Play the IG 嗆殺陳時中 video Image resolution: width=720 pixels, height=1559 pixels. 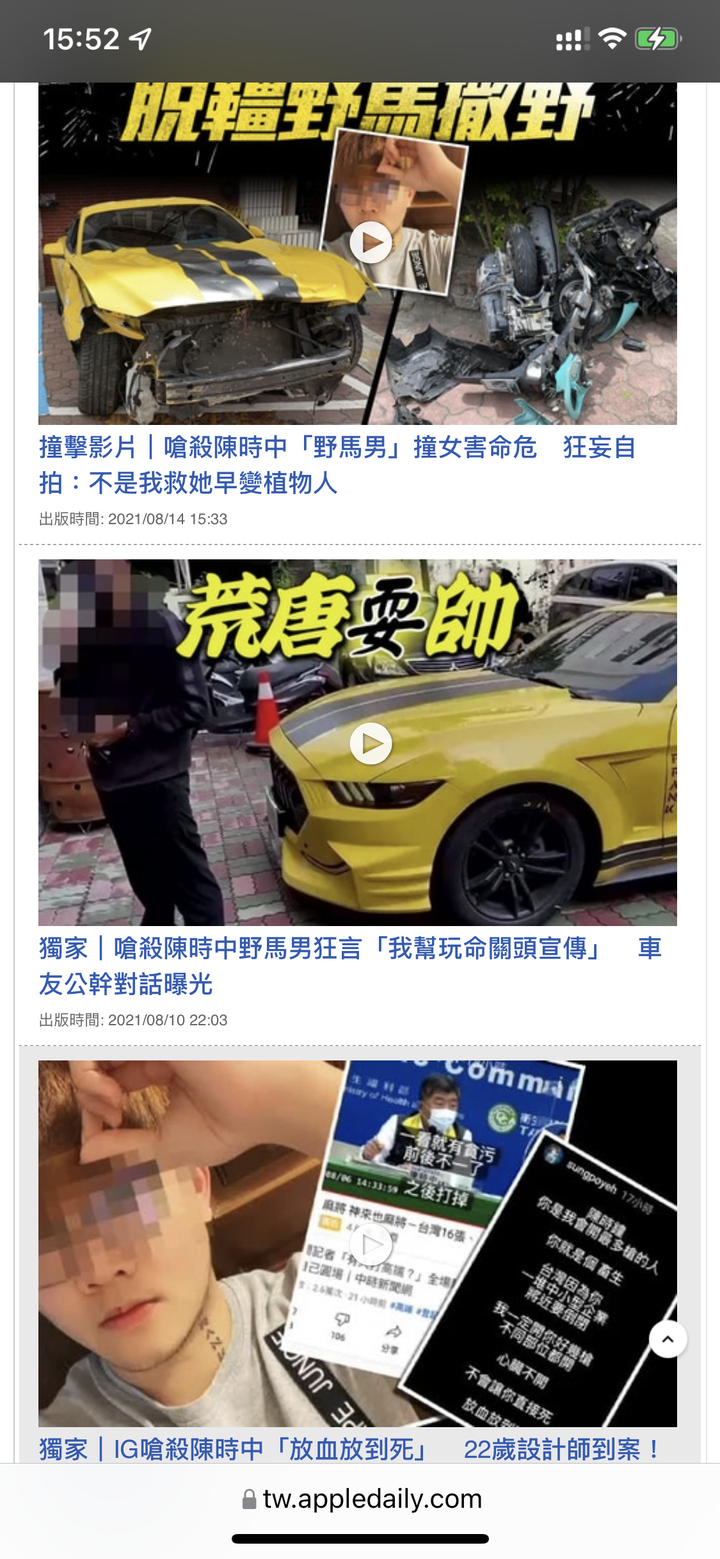click(371, 1244)
